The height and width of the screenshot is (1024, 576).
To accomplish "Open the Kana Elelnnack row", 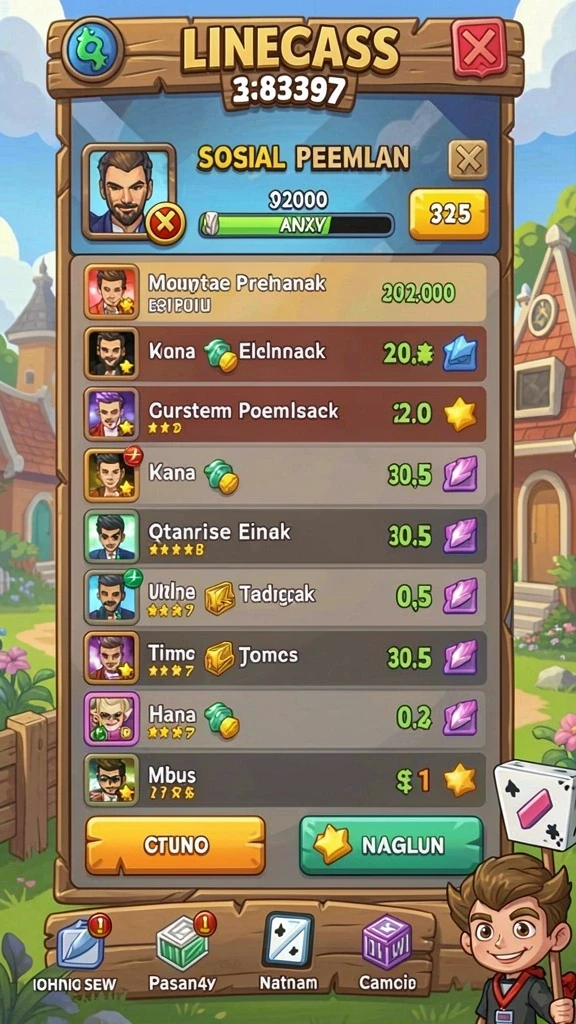I will [x=285, y=353].
